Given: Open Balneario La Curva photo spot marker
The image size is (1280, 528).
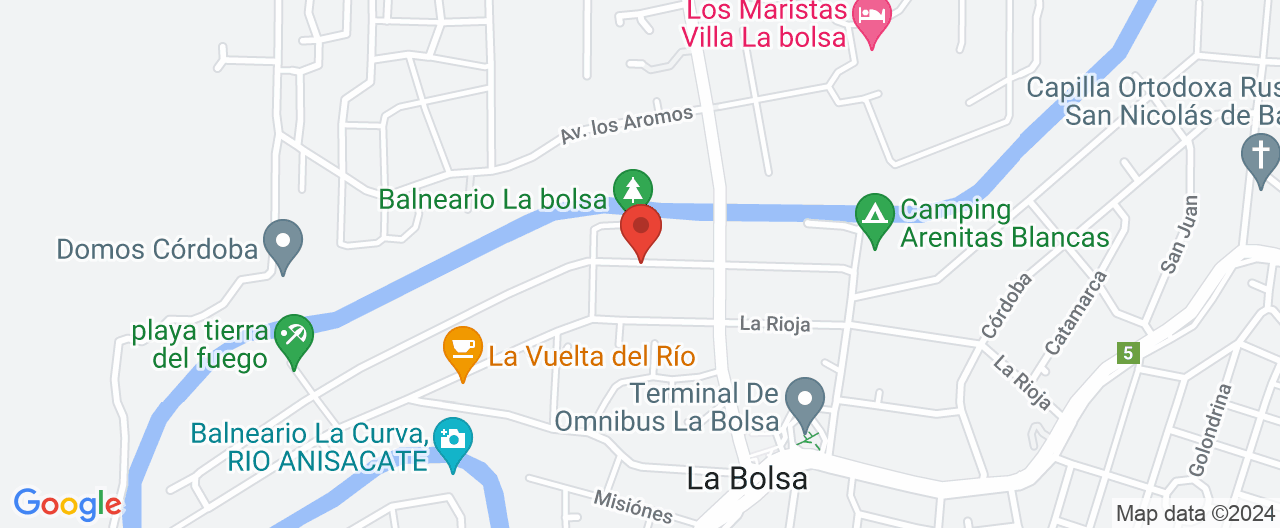Looking at the screenshot, I should point(453,440).
